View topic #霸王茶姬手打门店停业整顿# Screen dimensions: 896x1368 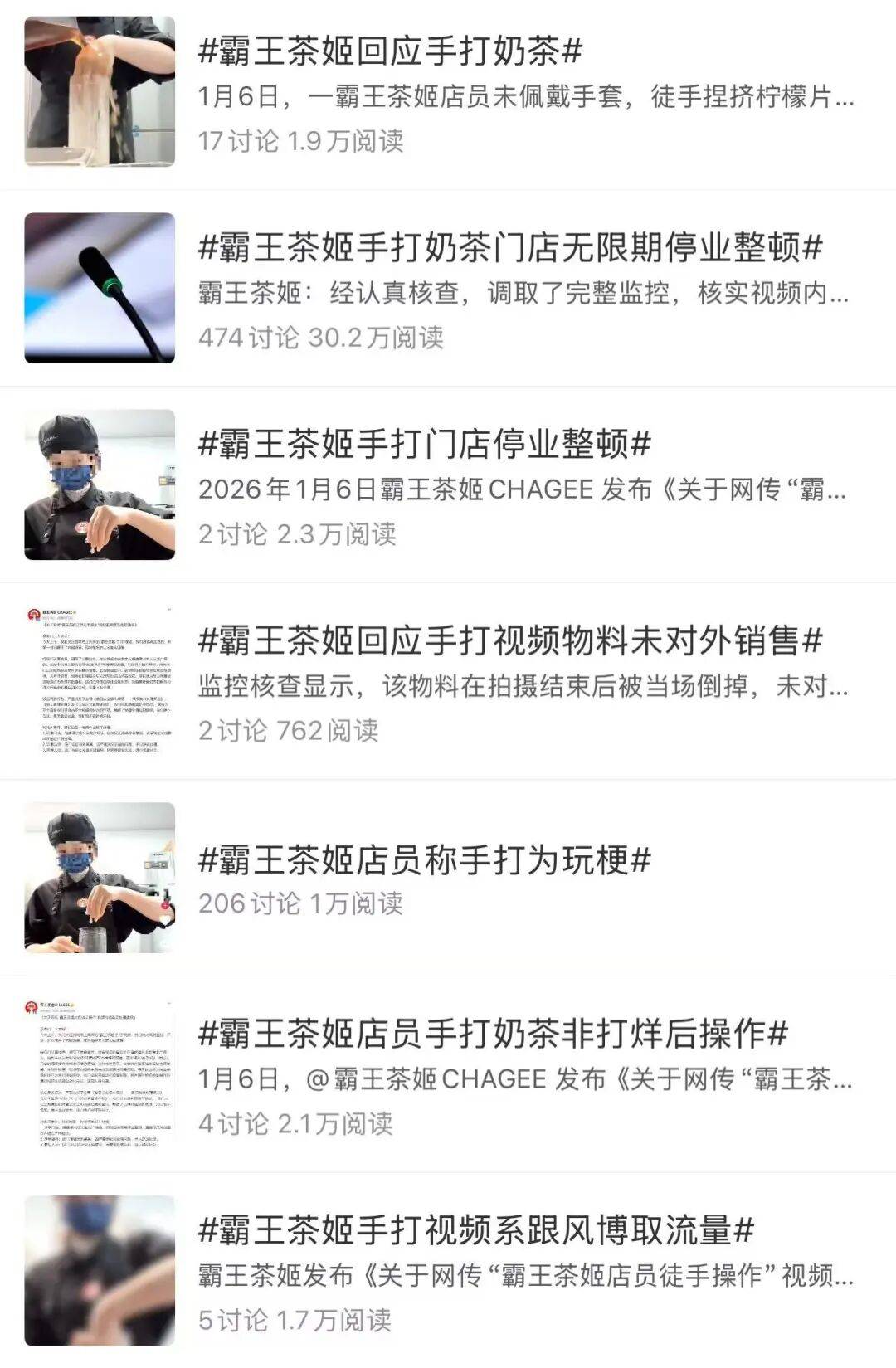pyautogui.click(x=424, y=445)
